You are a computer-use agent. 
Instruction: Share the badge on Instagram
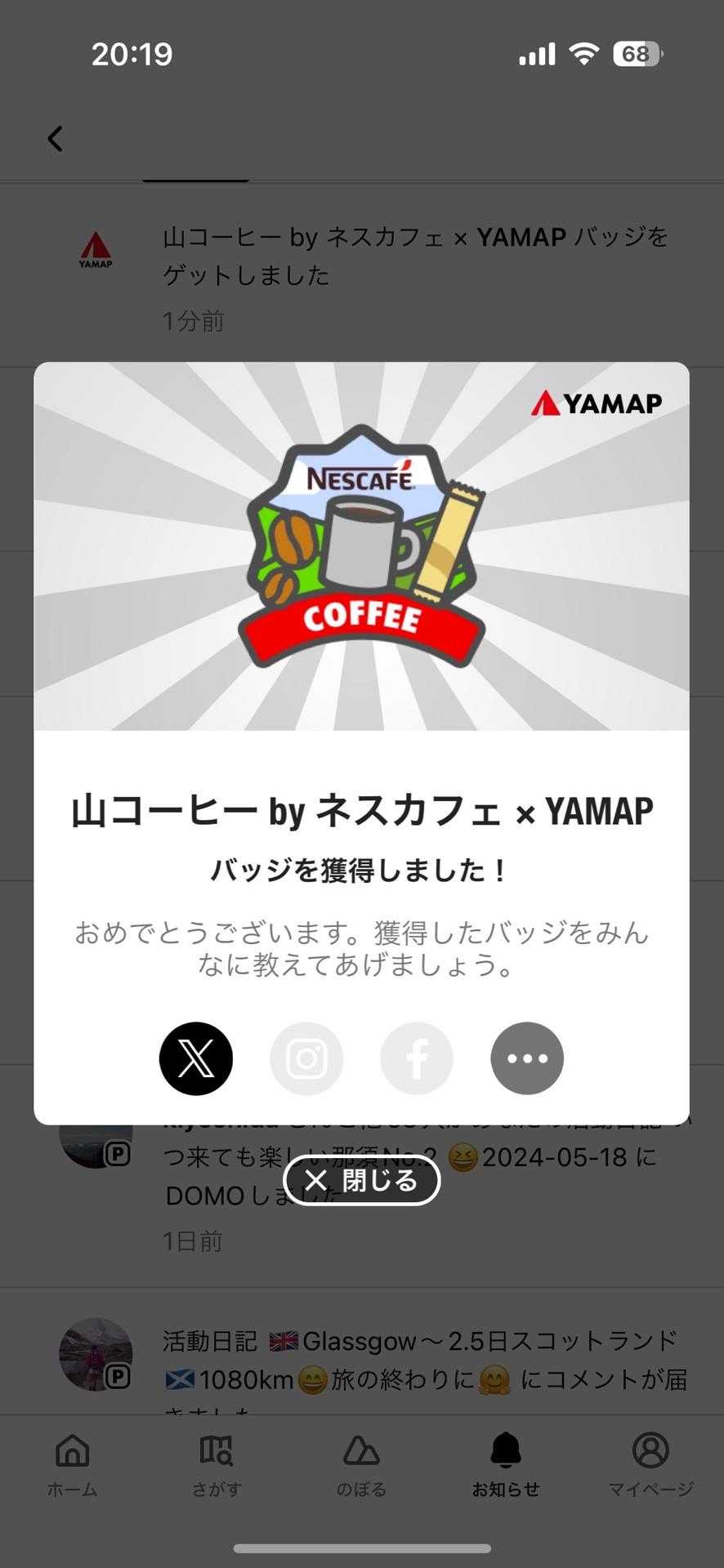pyautogui.click(x=306, y=1058)
